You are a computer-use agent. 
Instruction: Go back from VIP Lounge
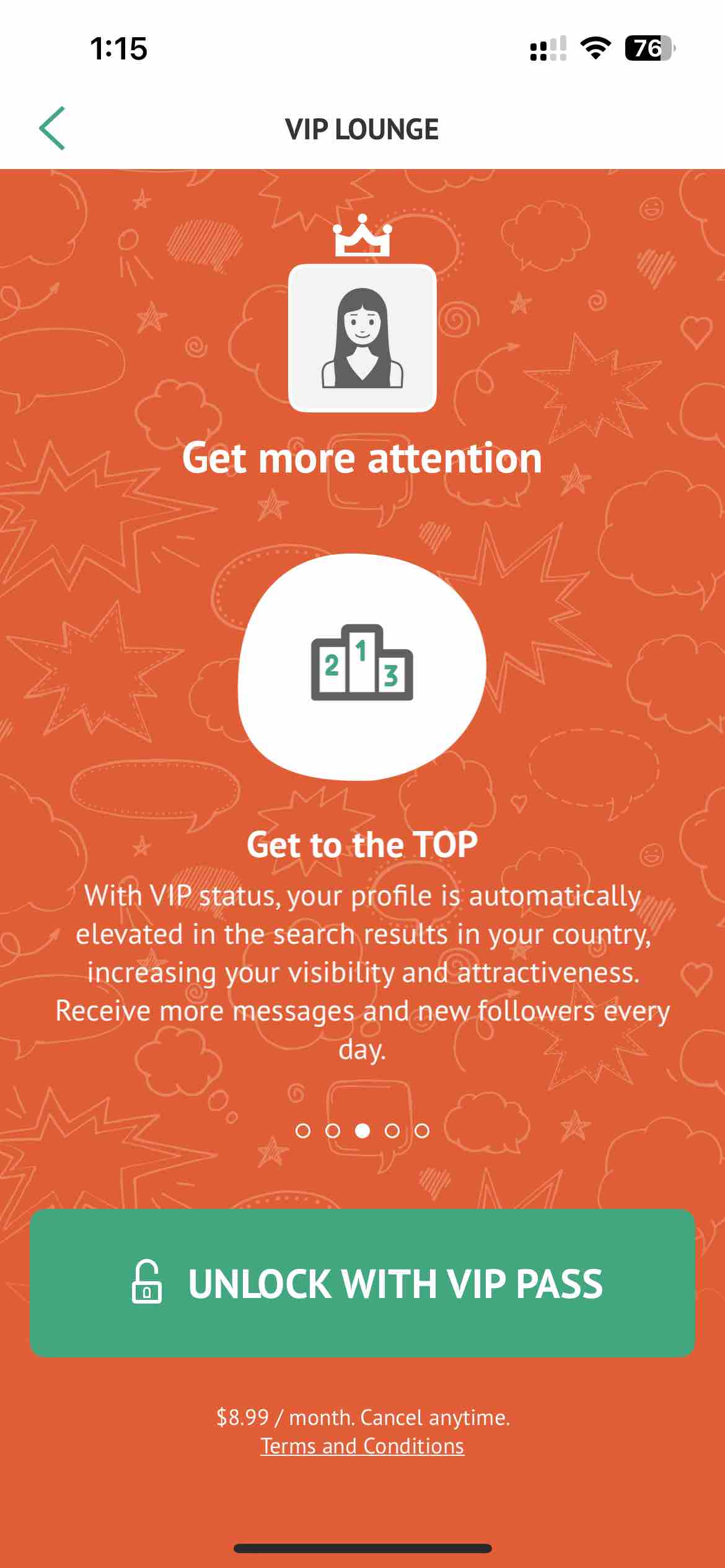pos(52,128)
